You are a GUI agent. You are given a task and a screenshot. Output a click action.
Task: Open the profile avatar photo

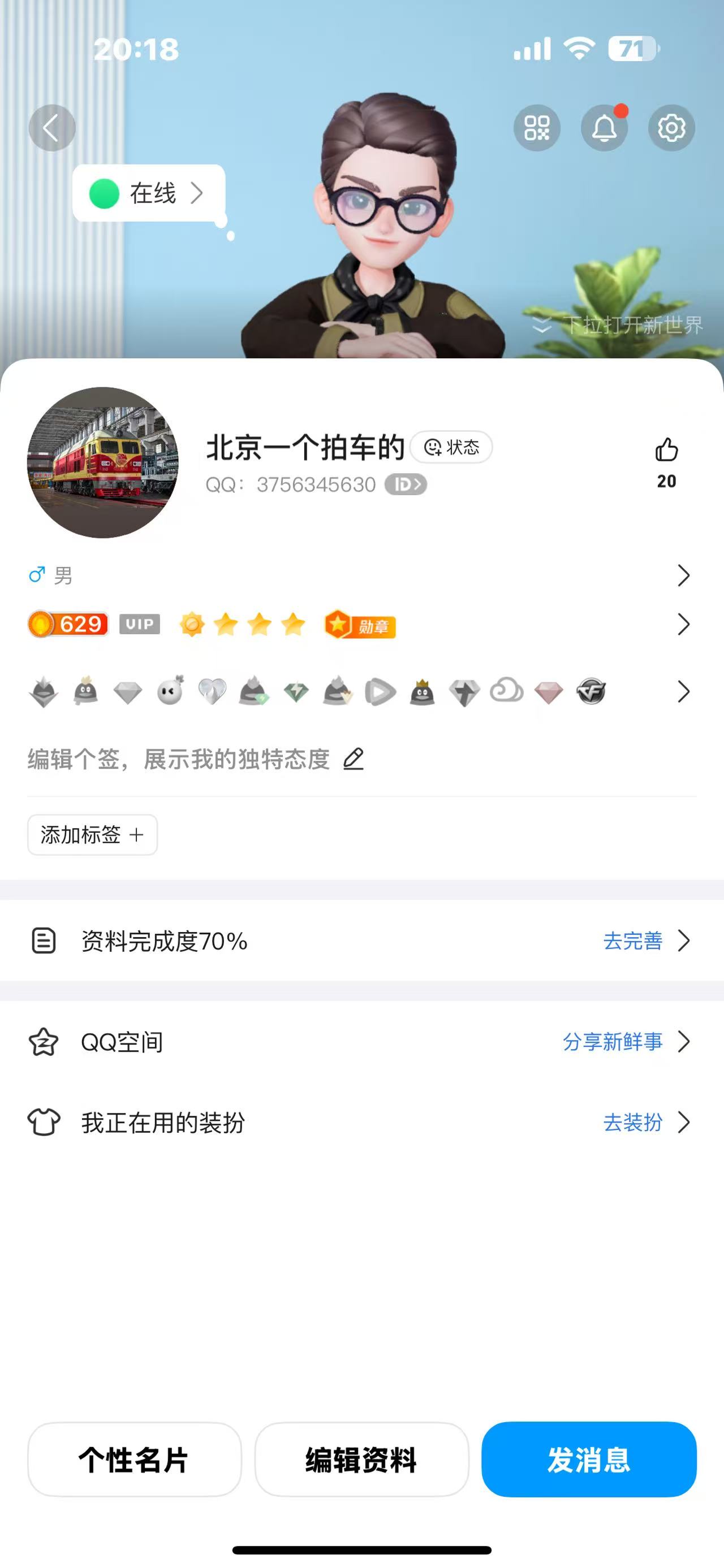pos(103,462)
